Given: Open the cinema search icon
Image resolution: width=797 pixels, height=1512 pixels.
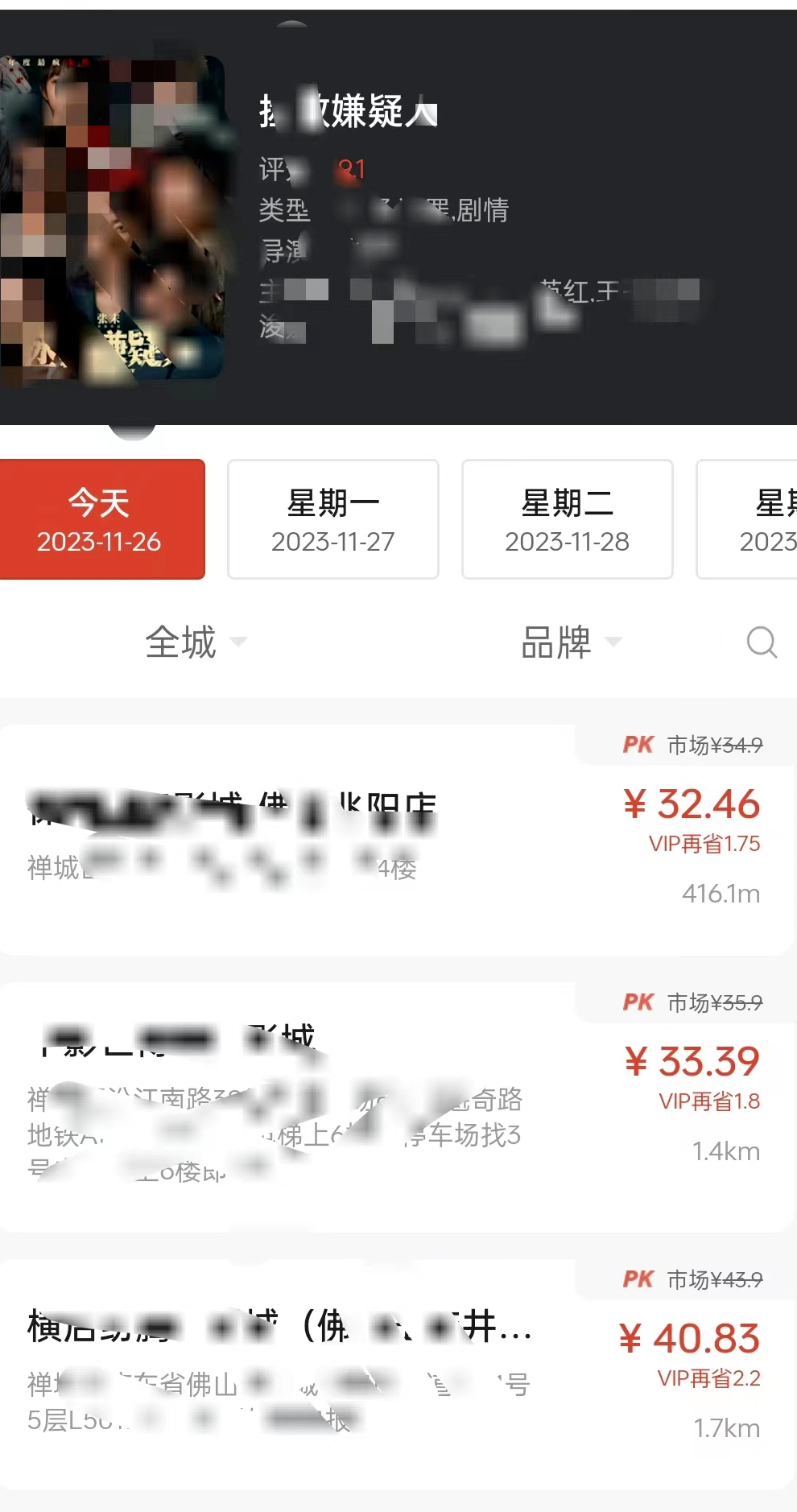Looking at the screenshot, I should tap(761, 642).
